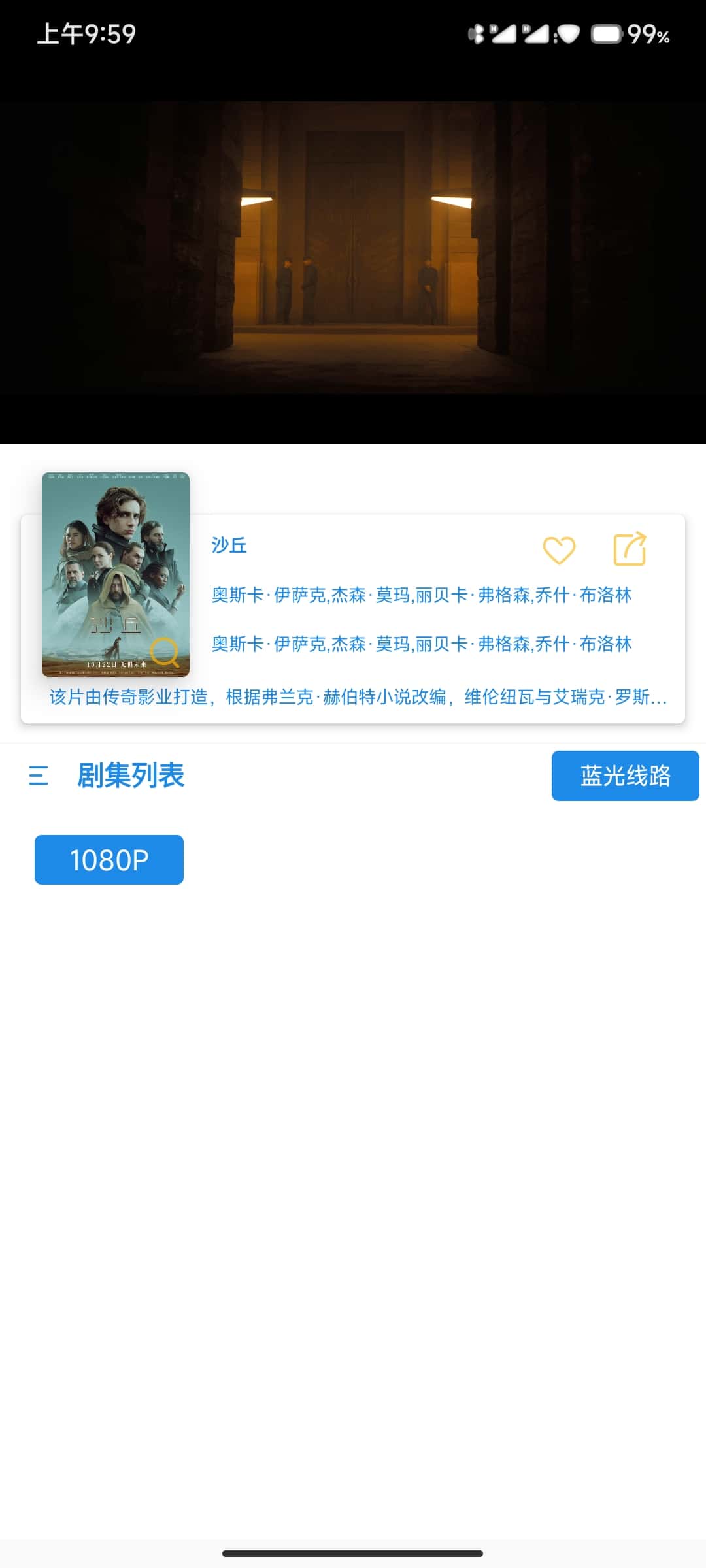The width and height of the screenshot is (706, 1568).
Task: Play the 1080P episode
Action: point(109,860)
